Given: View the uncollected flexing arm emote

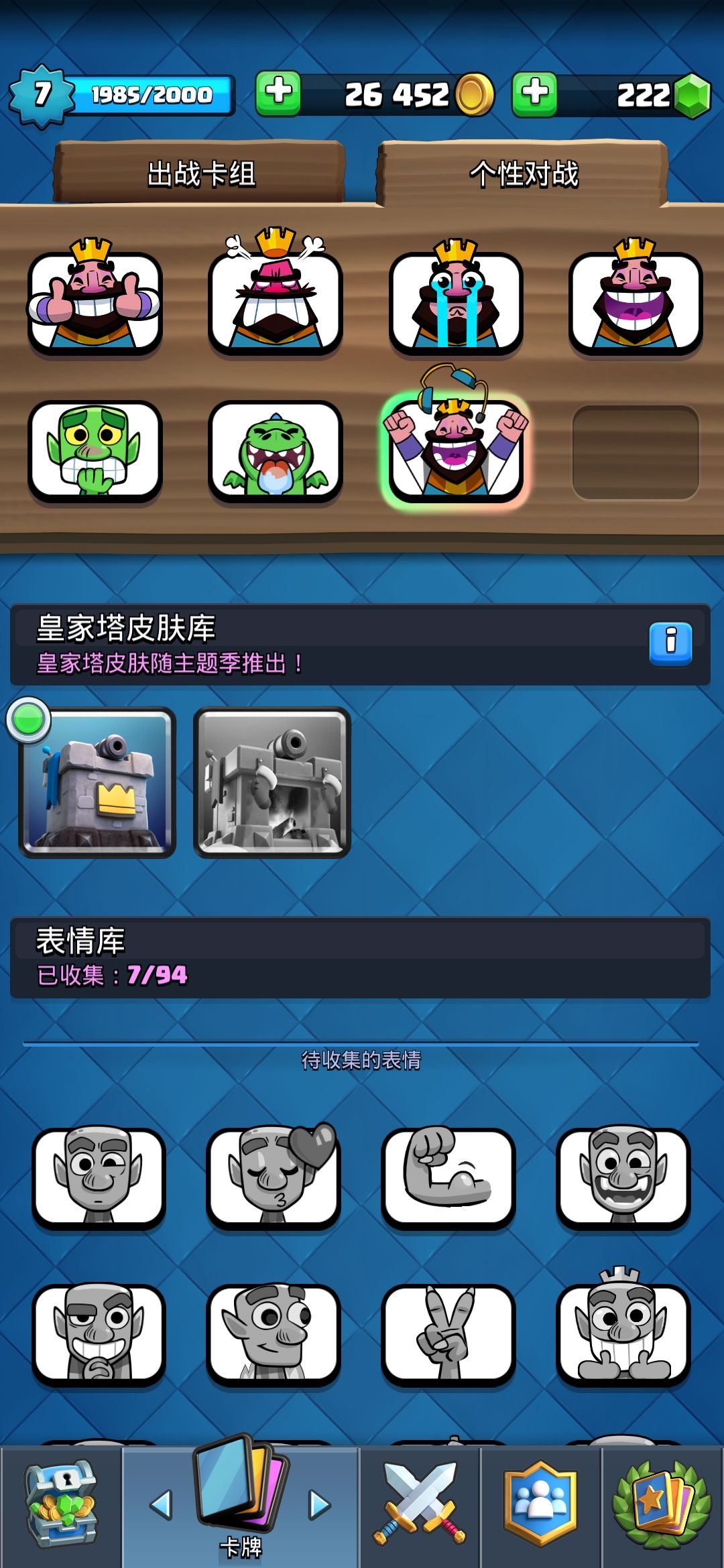Looking at the screenshot, I should point(448,1177).
